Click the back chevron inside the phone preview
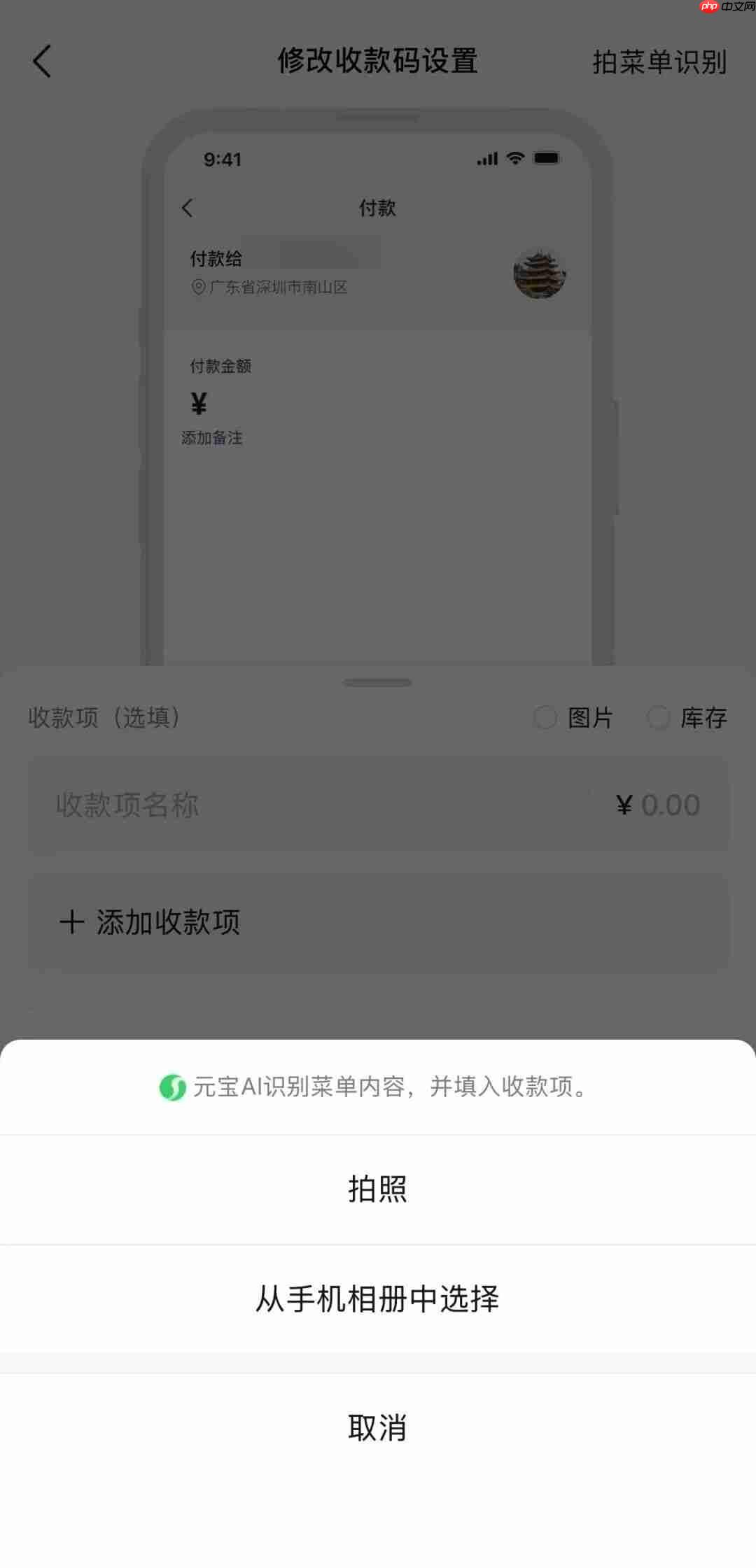Image resolution: width=756 pixels, height=1568 pixels. [x=188, y=208]
